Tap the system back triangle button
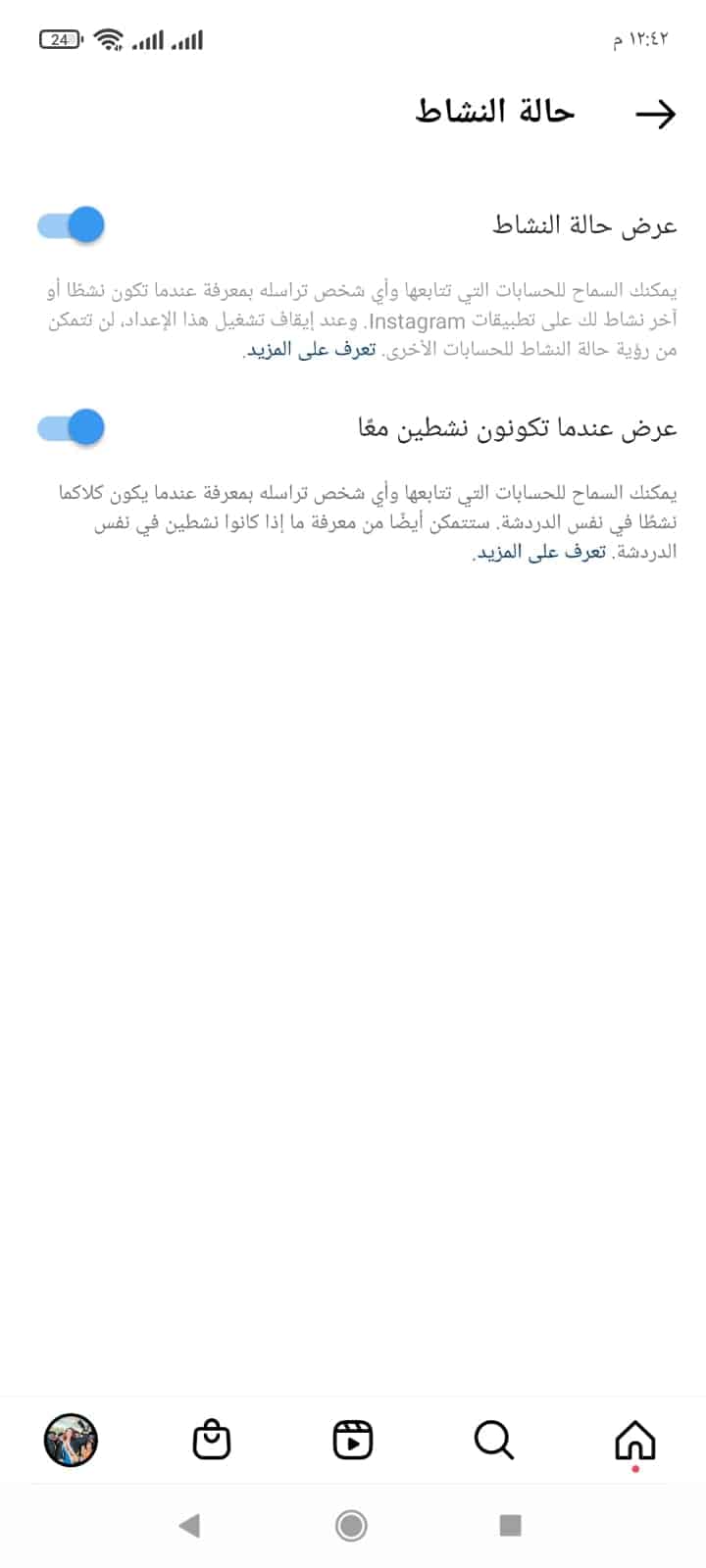The width and height of the screenshot is (706, 1568). (x=190, y=1525)
